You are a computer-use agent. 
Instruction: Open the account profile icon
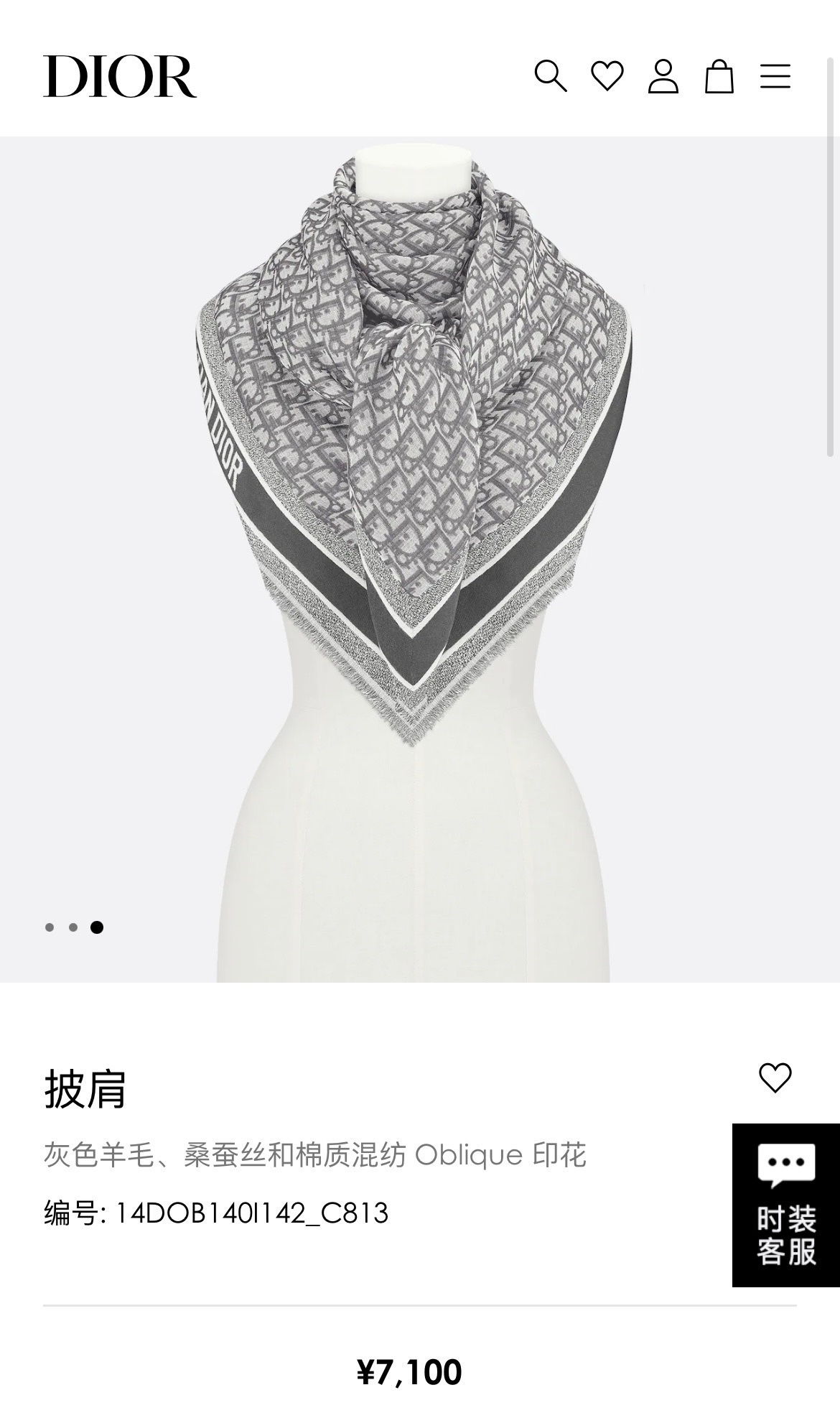coord(663,76)
